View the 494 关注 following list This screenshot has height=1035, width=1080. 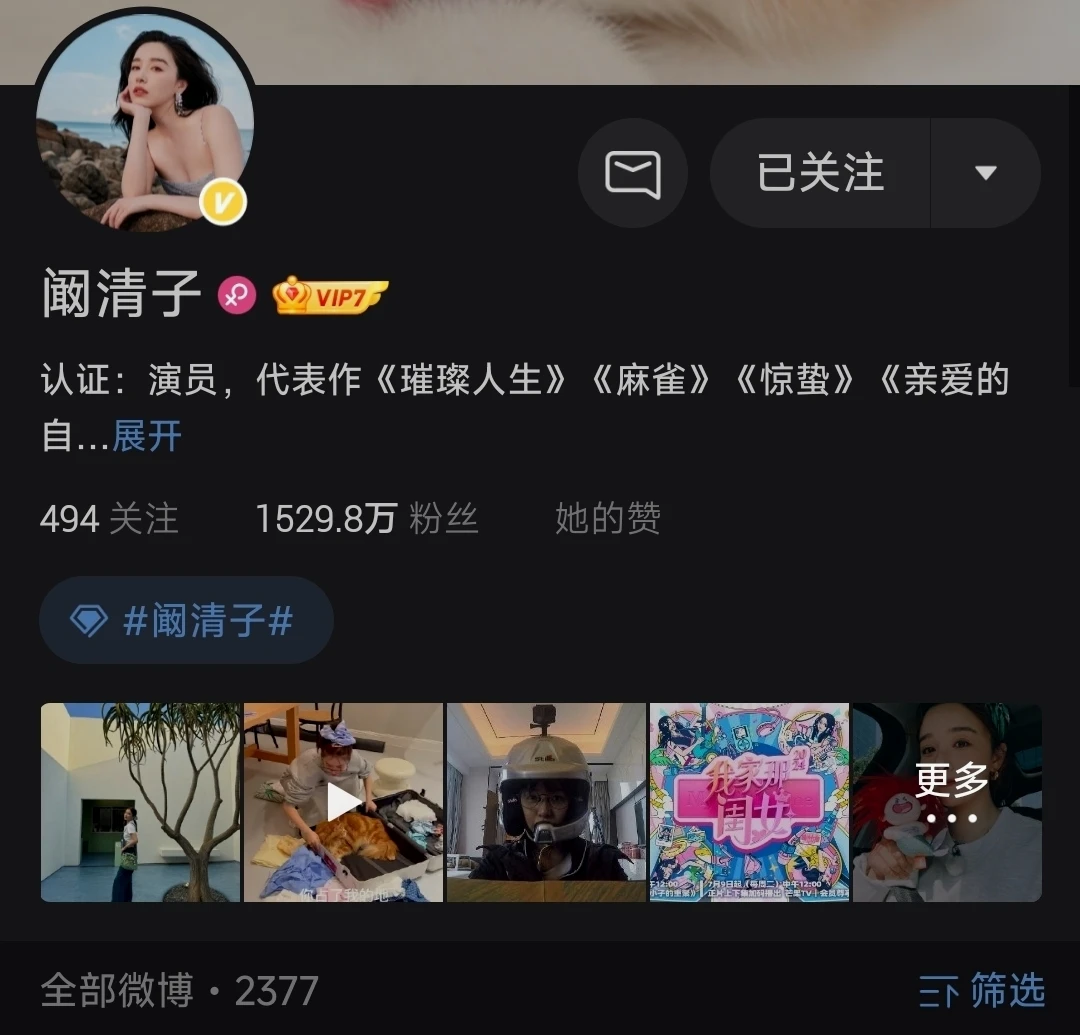pos(109,519)
